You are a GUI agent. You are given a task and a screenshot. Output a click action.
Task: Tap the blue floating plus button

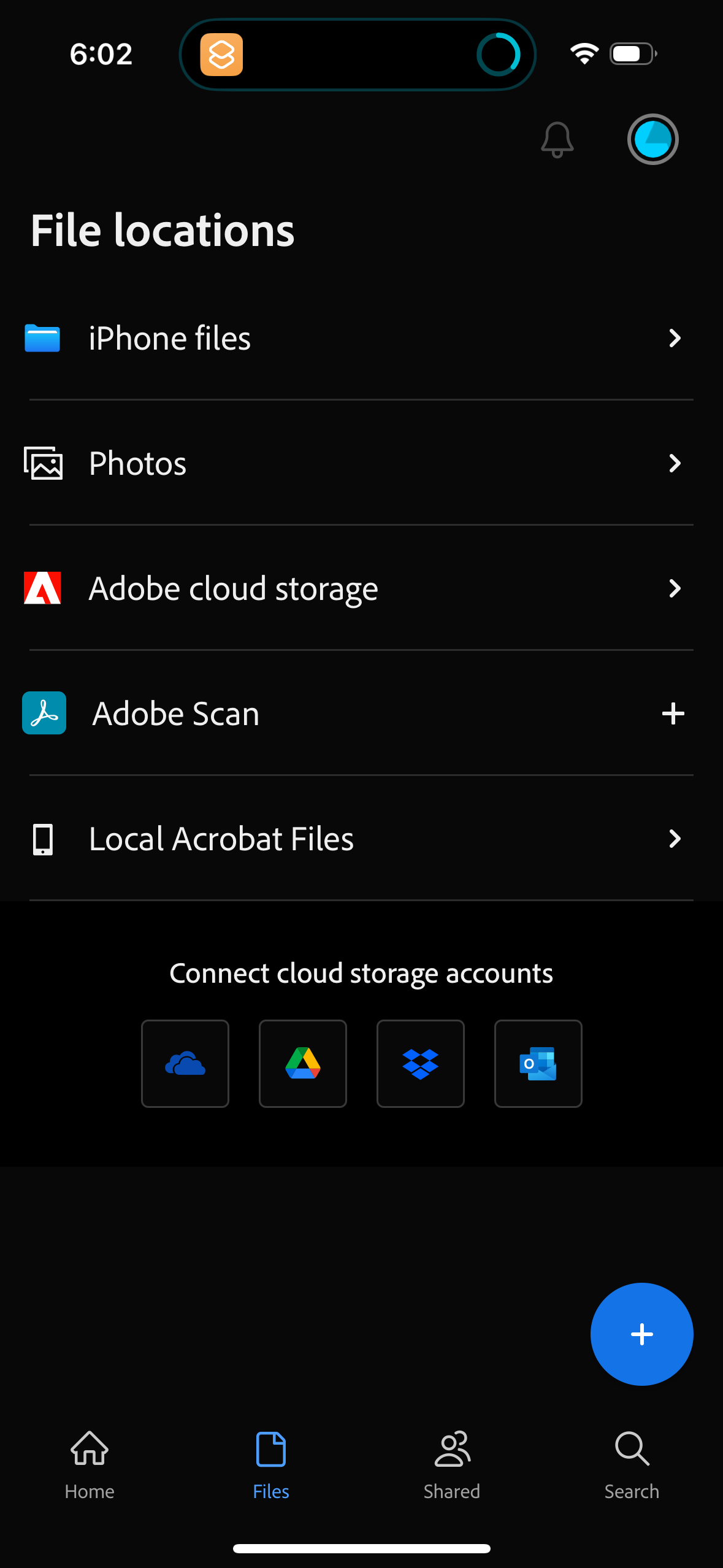(641, 1334)
